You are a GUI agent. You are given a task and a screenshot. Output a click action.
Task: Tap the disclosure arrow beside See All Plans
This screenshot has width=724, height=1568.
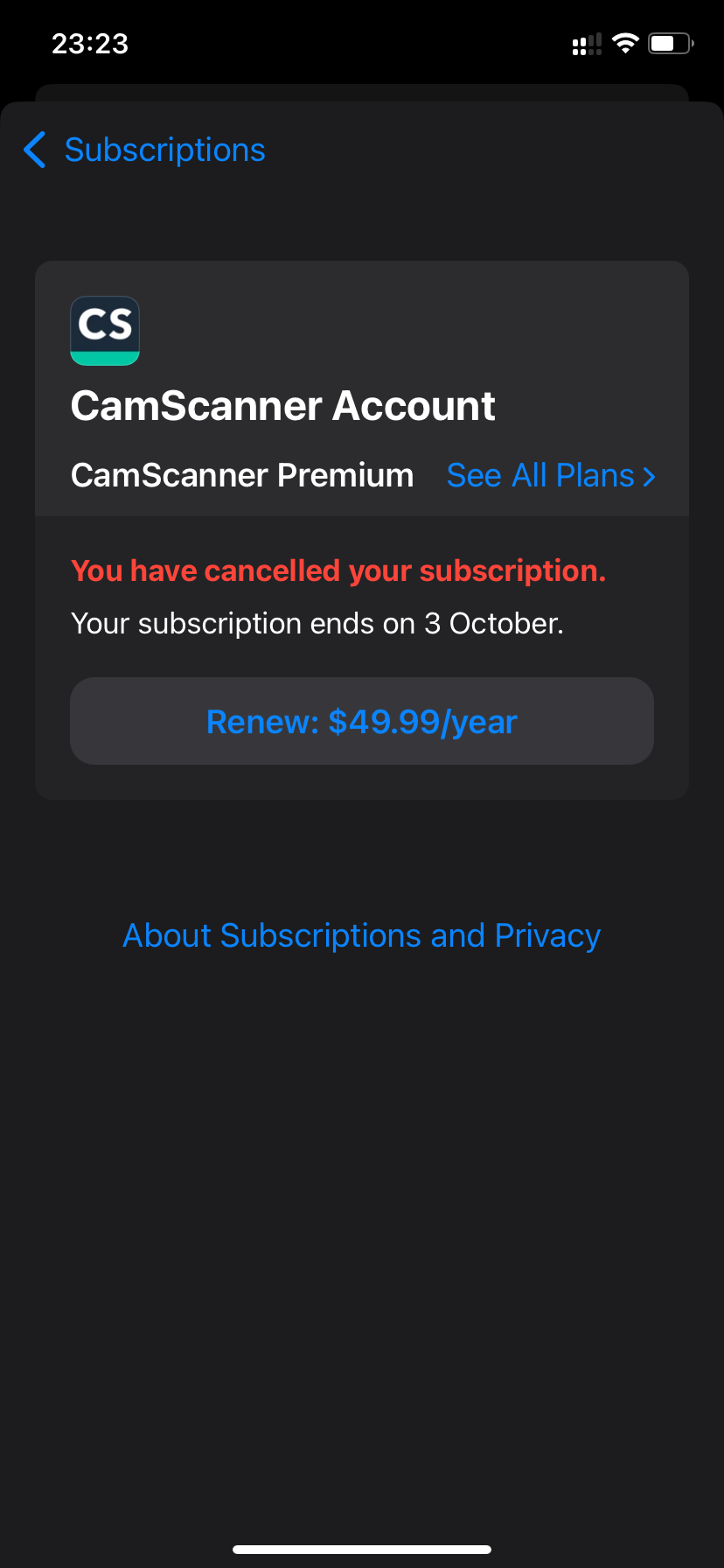click(650, 476)
